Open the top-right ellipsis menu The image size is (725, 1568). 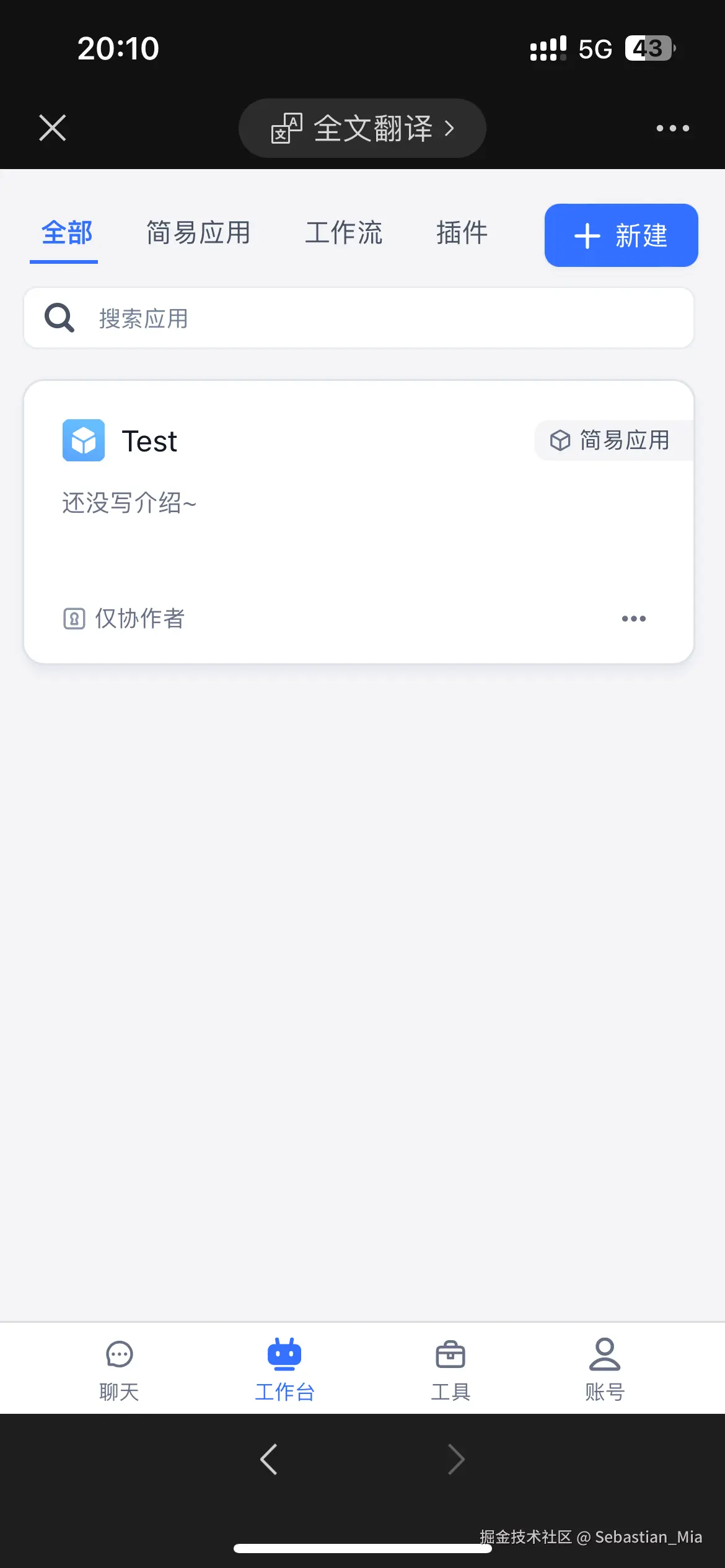(x=672, y=128)
